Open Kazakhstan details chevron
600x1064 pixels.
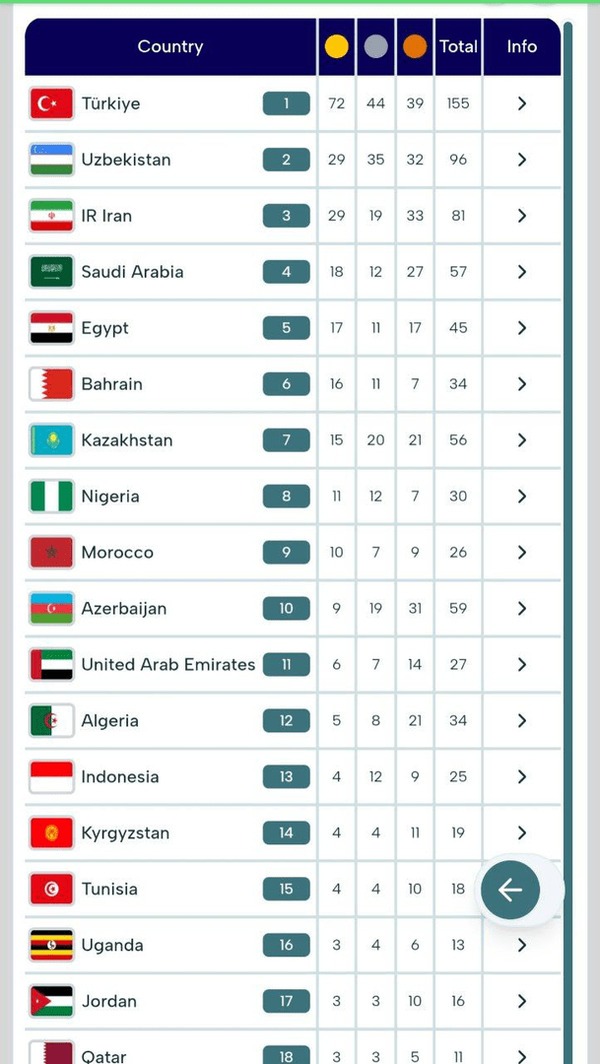tap(522, 440)
